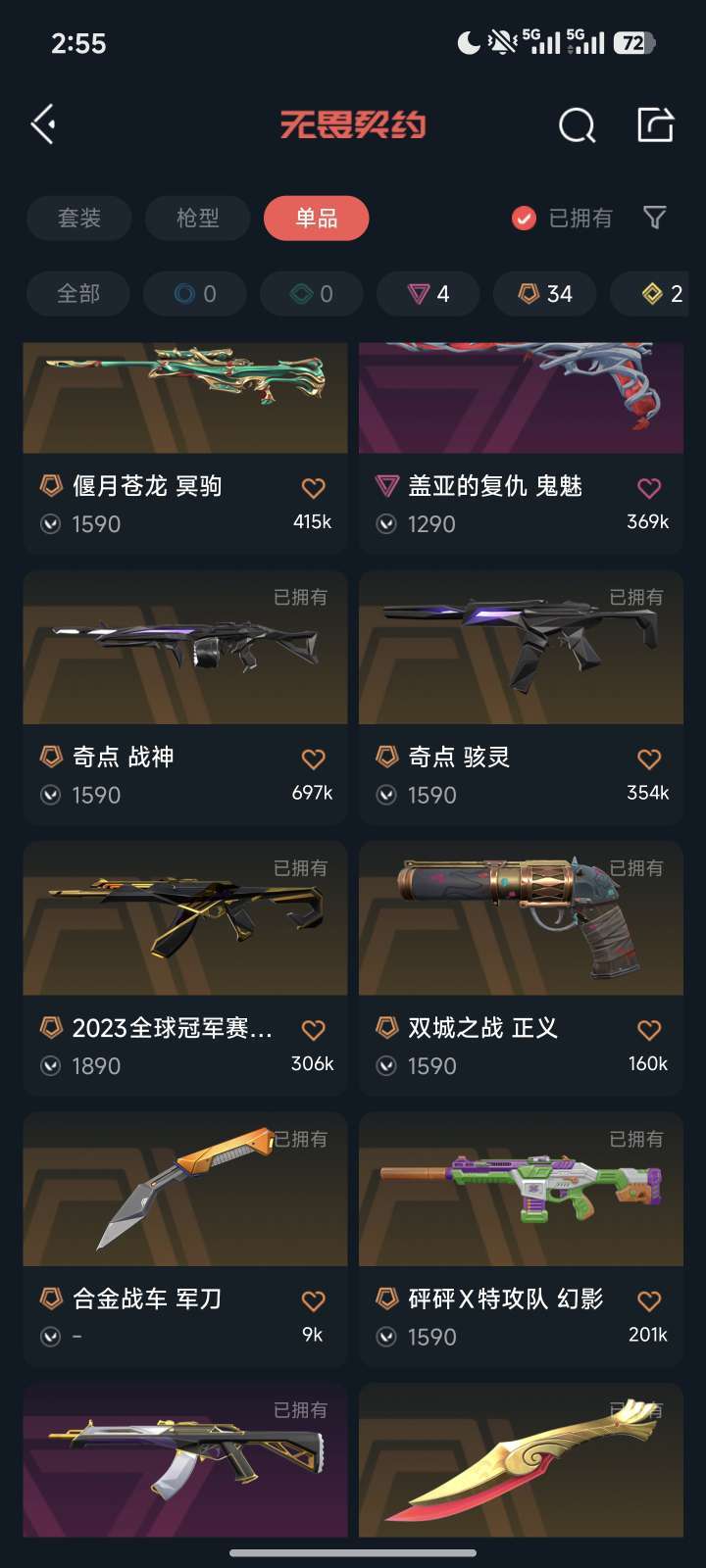Go back using the back arrow
The image size is (706, 1568).
pos(41,125)
